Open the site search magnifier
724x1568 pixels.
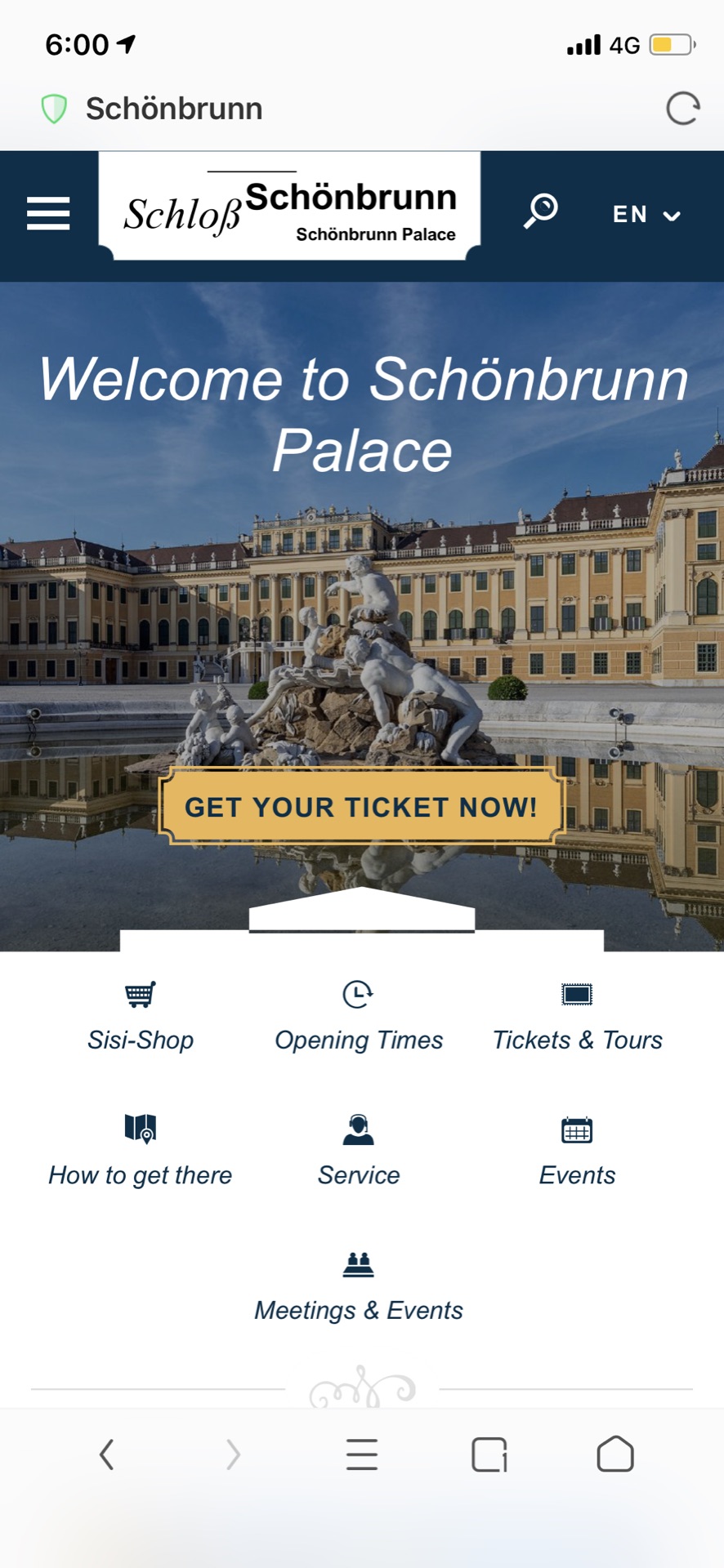coord(540,211)
